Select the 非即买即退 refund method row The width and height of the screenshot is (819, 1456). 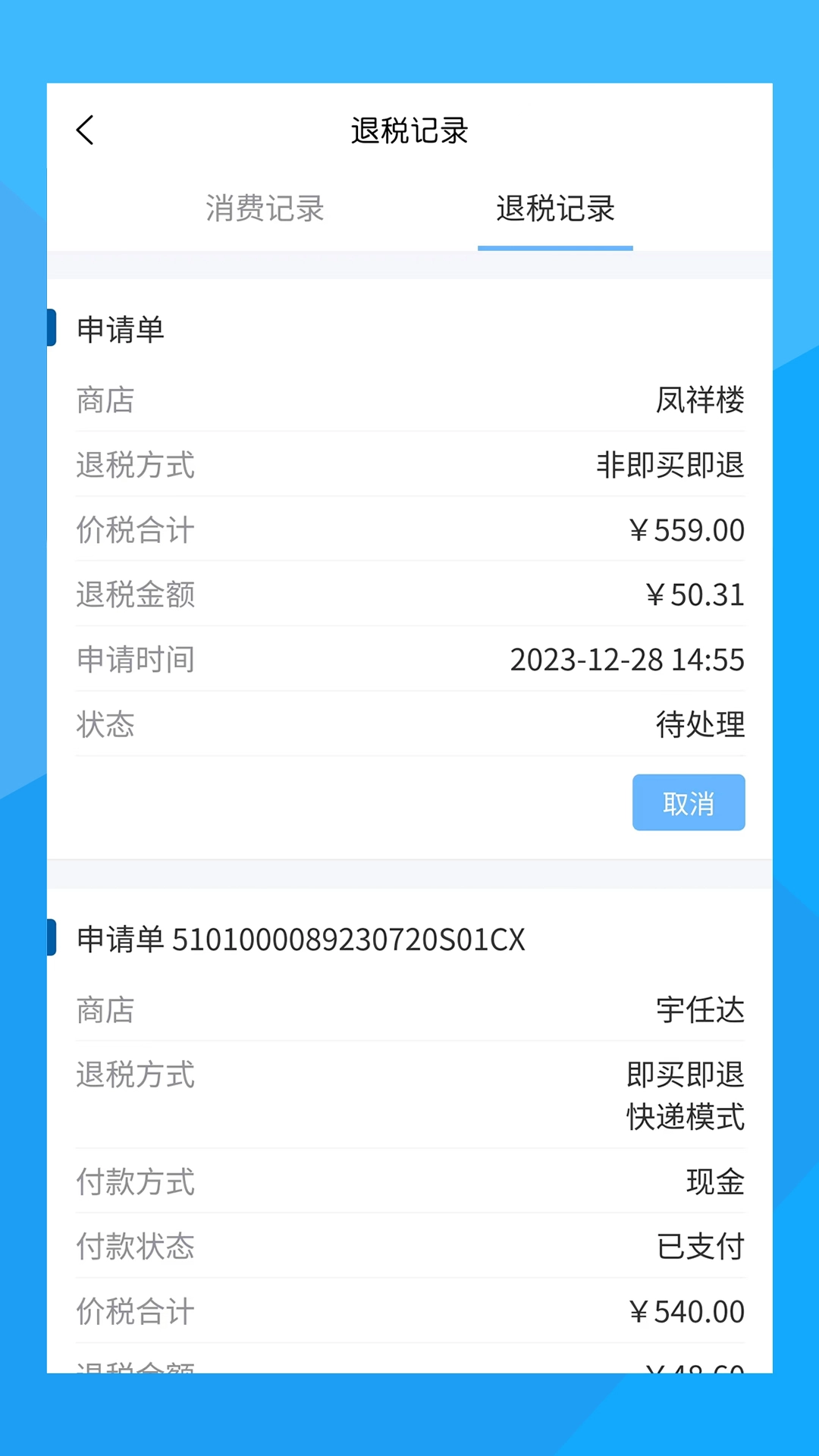[669, 466]
